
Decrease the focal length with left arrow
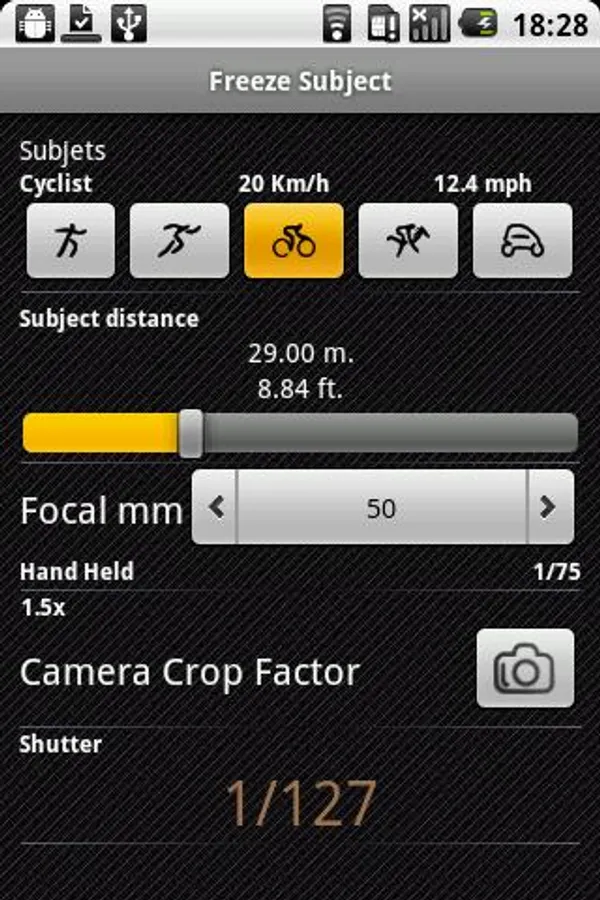tap(215, 507)
